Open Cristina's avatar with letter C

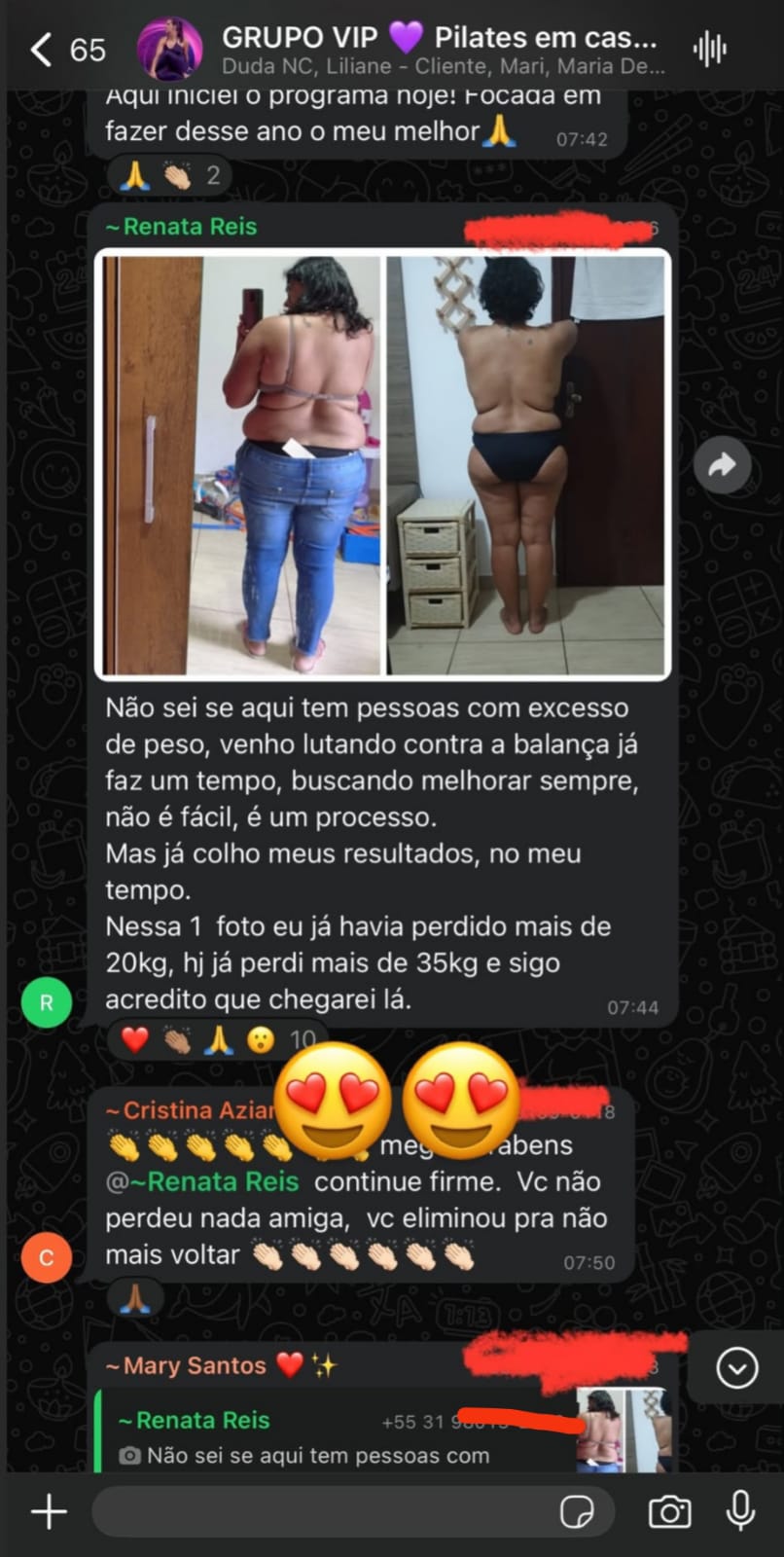[47, 1257]
